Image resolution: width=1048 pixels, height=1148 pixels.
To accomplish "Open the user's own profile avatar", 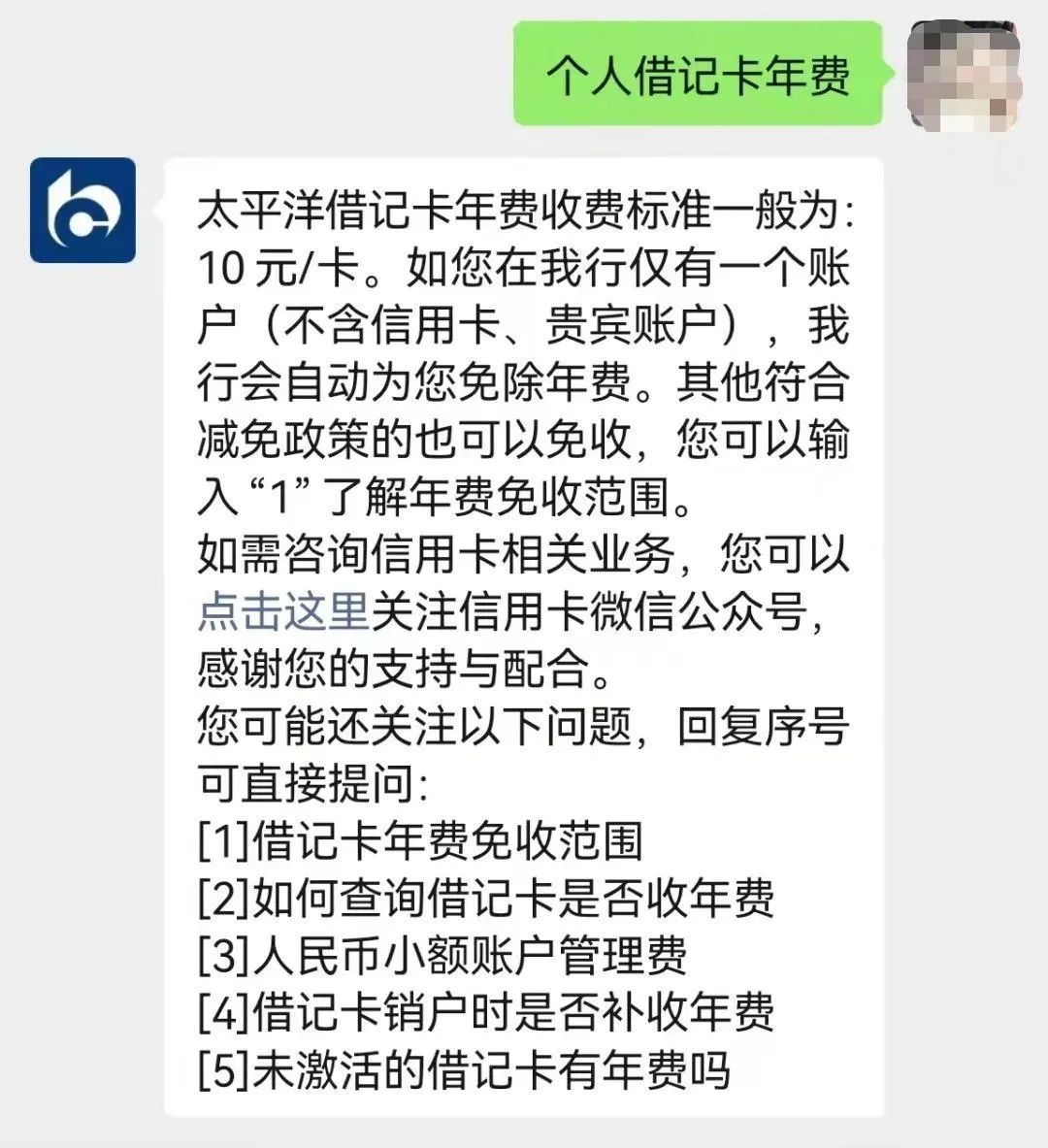I will (964, 76).
